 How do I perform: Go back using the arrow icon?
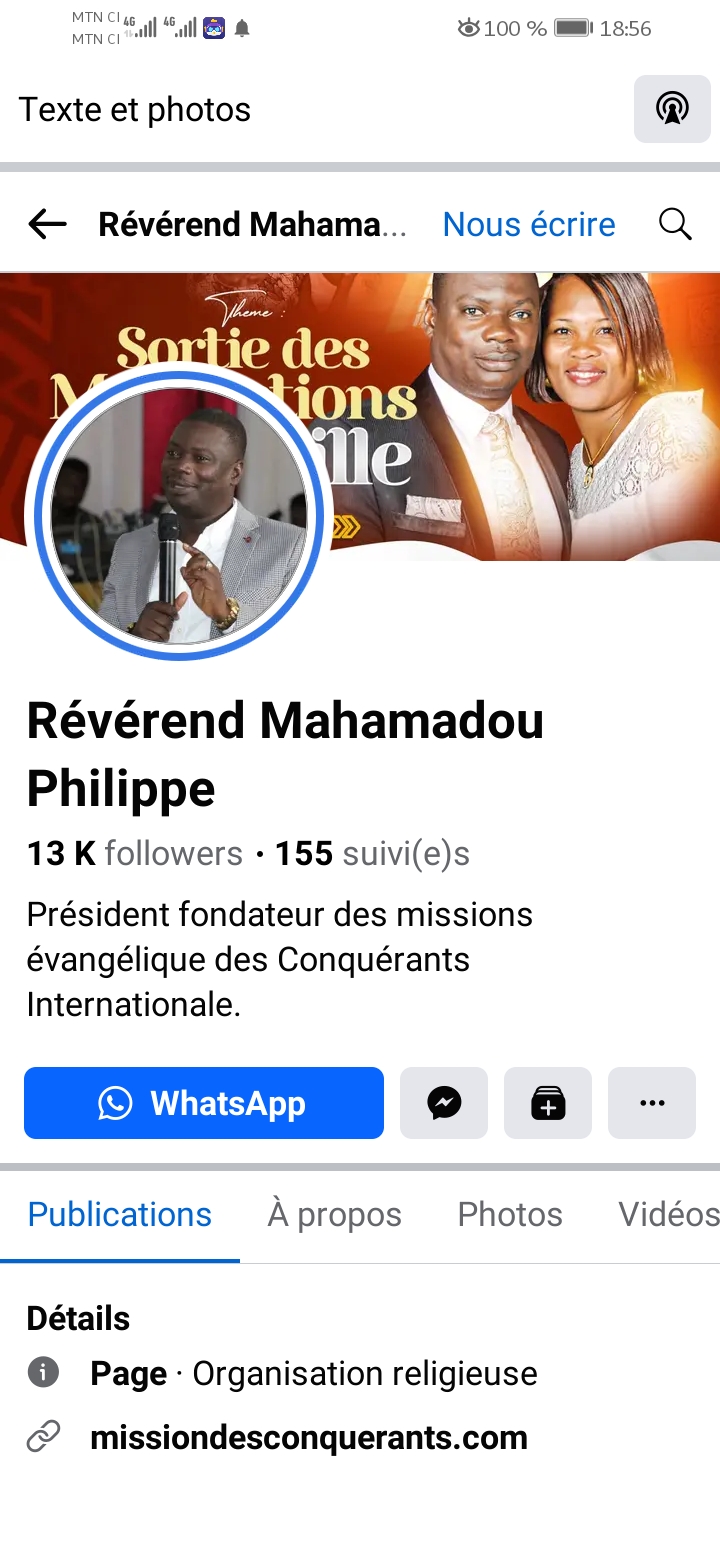point(47,225)
